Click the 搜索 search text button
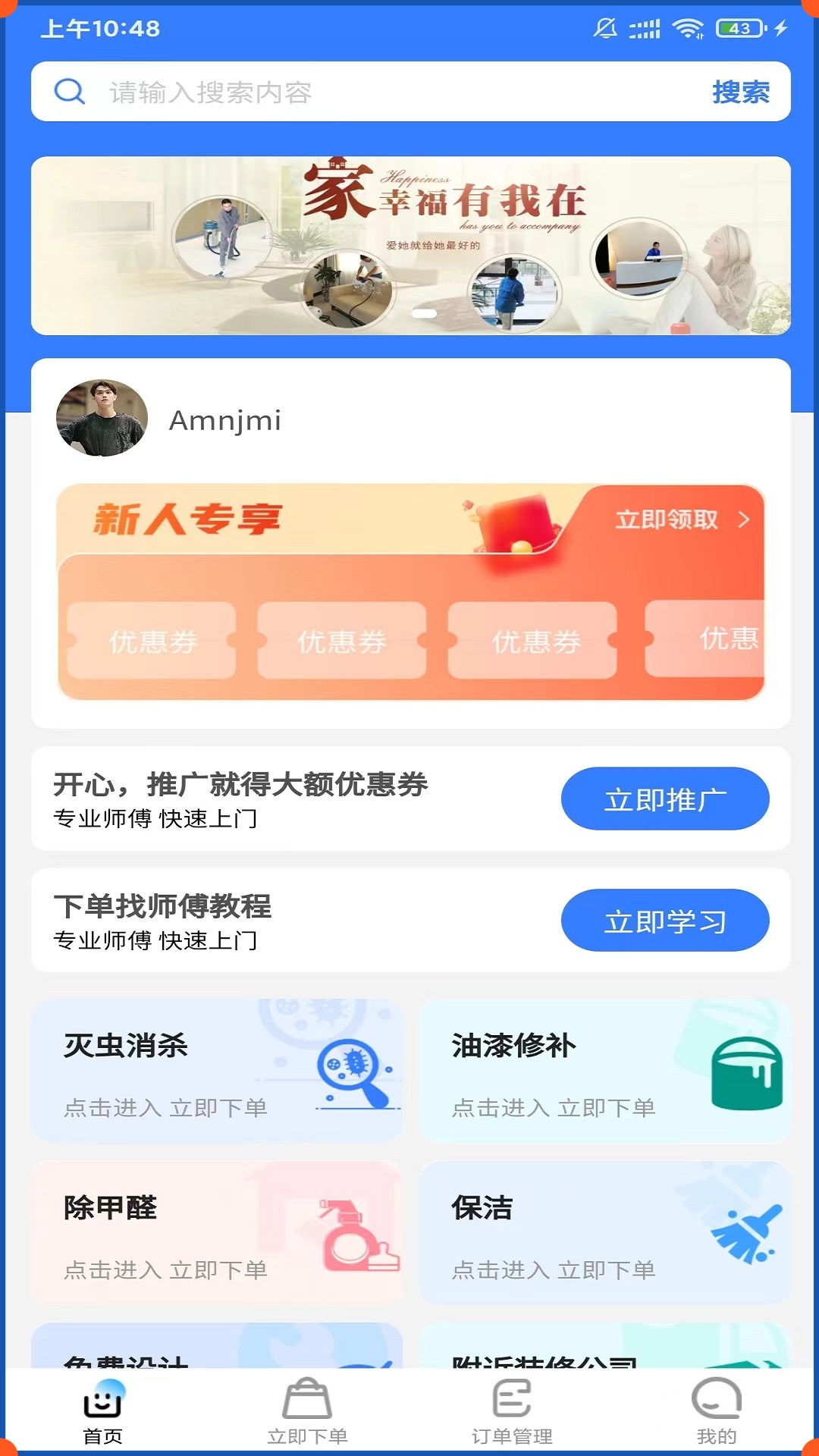This screenshot has width=819, height=1456. tap(739, 91)
